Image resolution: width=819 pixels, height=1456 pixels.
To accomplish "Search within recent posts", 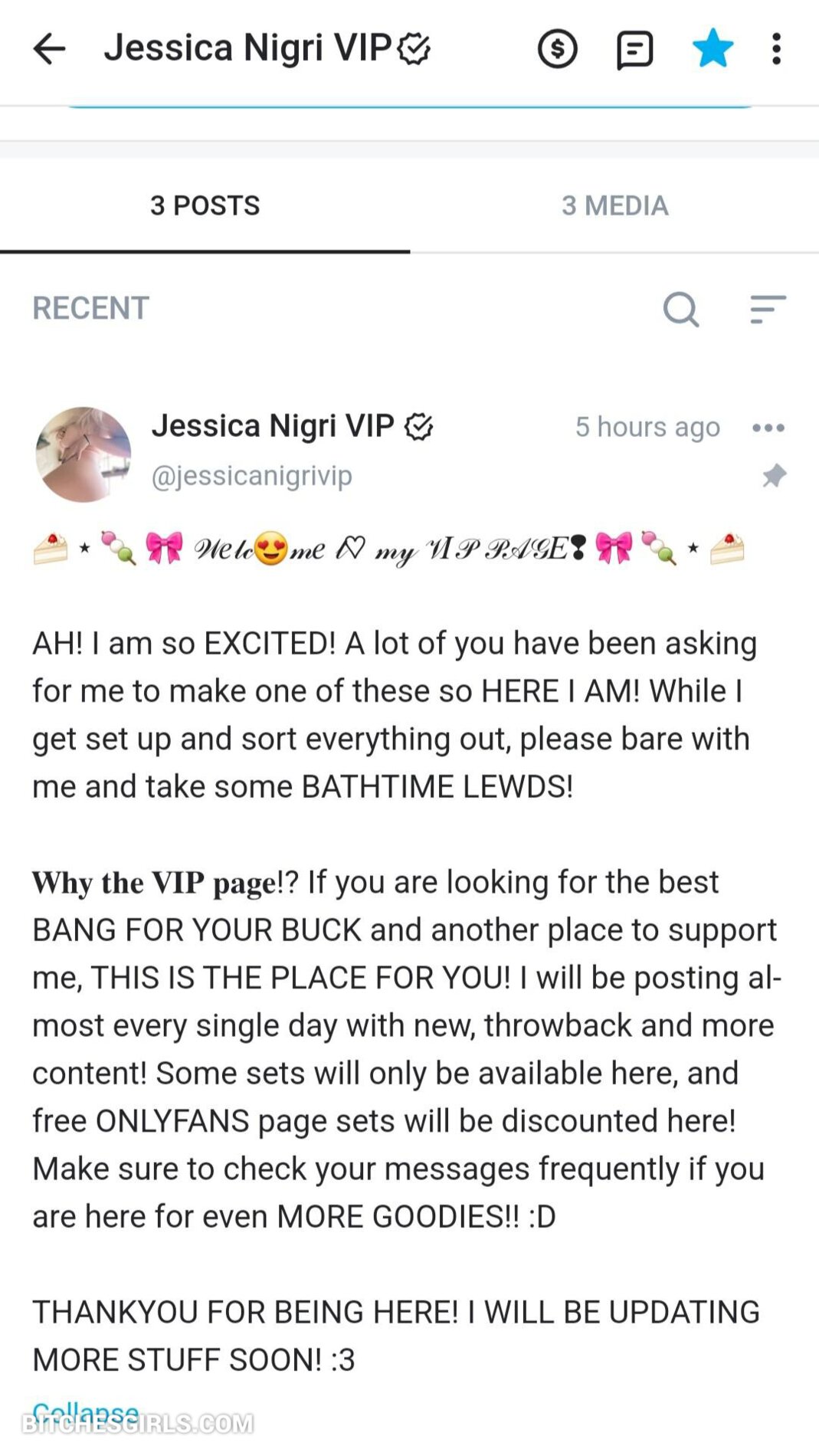I will (680, 309).
